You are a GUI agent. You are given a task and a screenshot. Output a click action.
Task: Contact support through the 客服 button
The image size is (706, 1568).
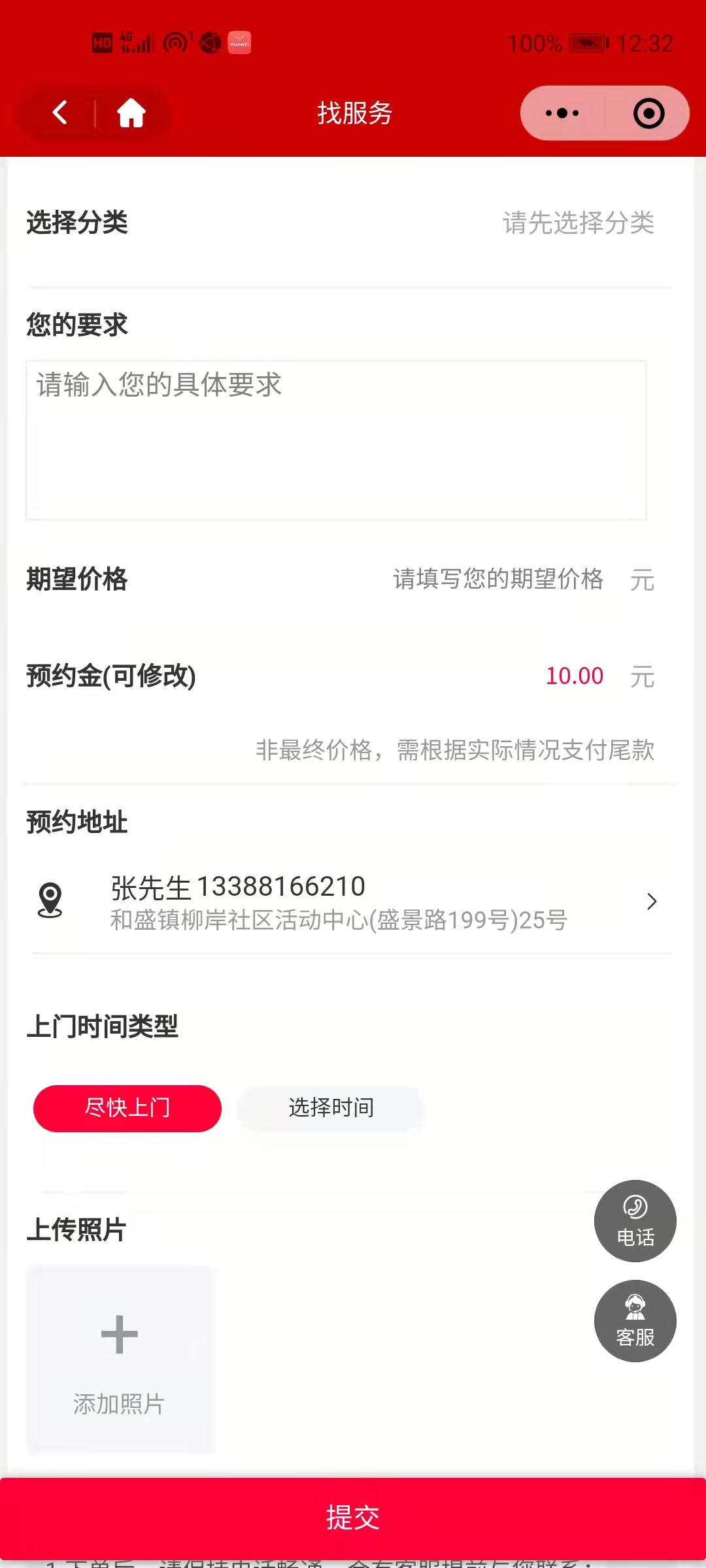point(635,1320)
